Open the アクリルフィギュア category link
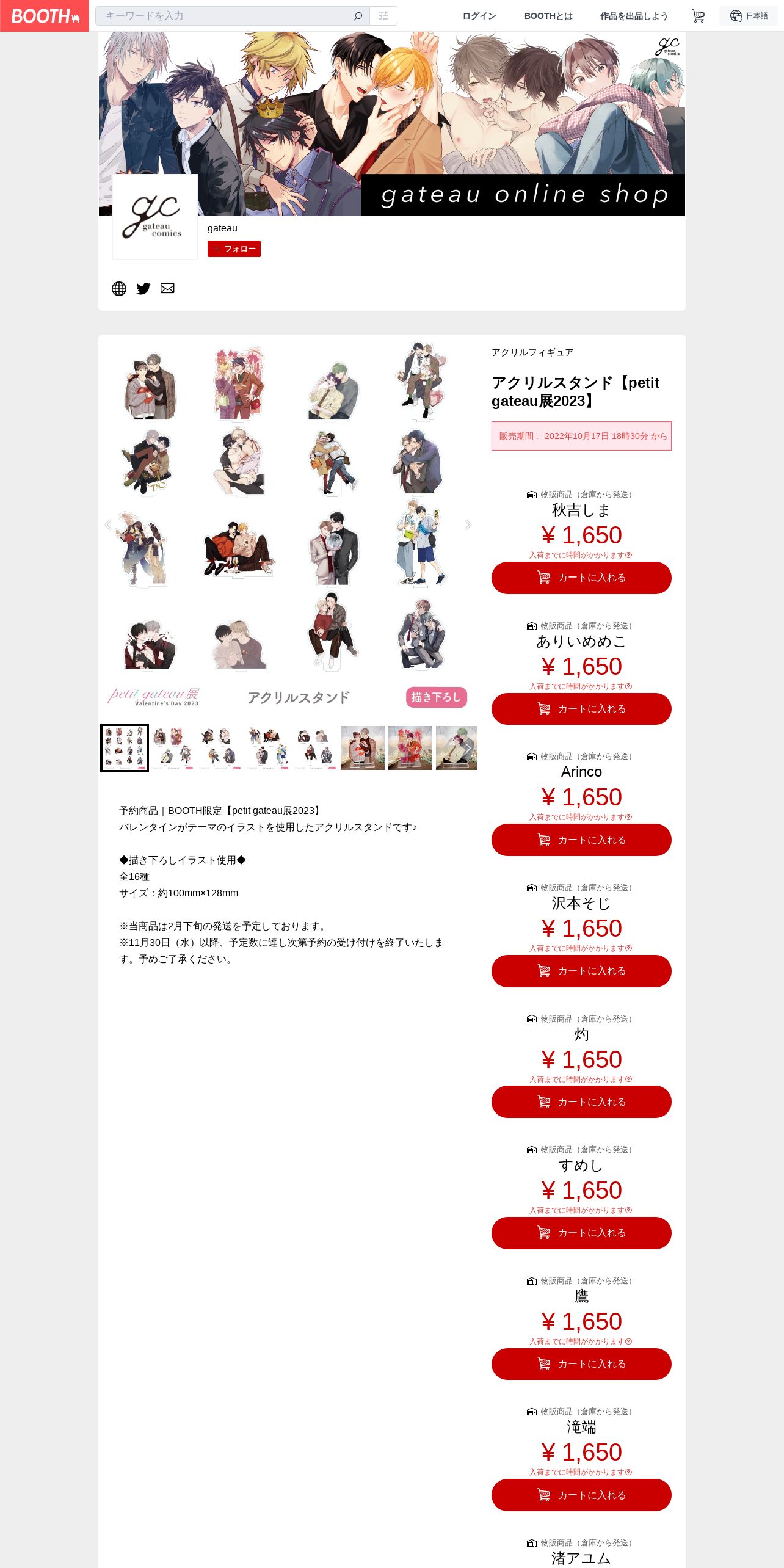 (532, 352)
